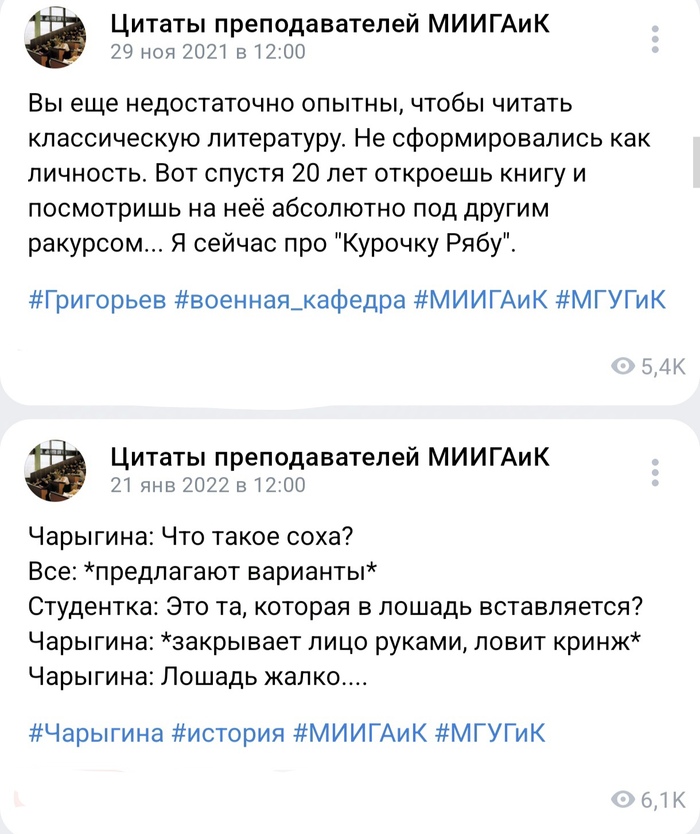Open the group avatar on the 29 ноя 2021 post

coord(61,38)
